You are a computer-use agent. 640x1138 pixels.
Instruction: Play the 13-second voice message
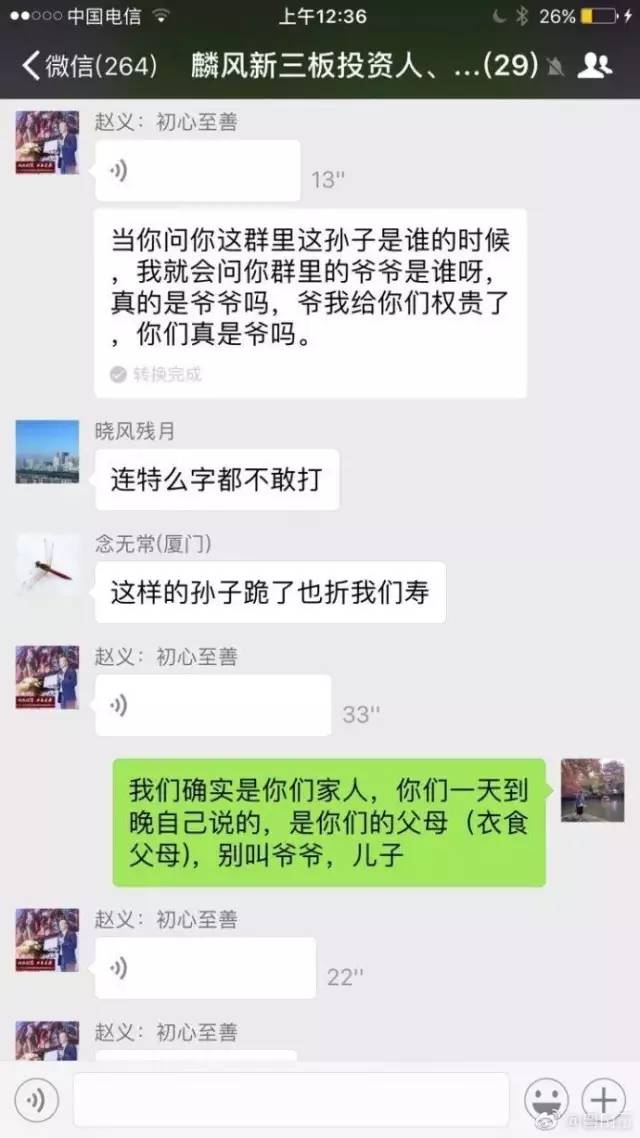[x=198, y=171]
